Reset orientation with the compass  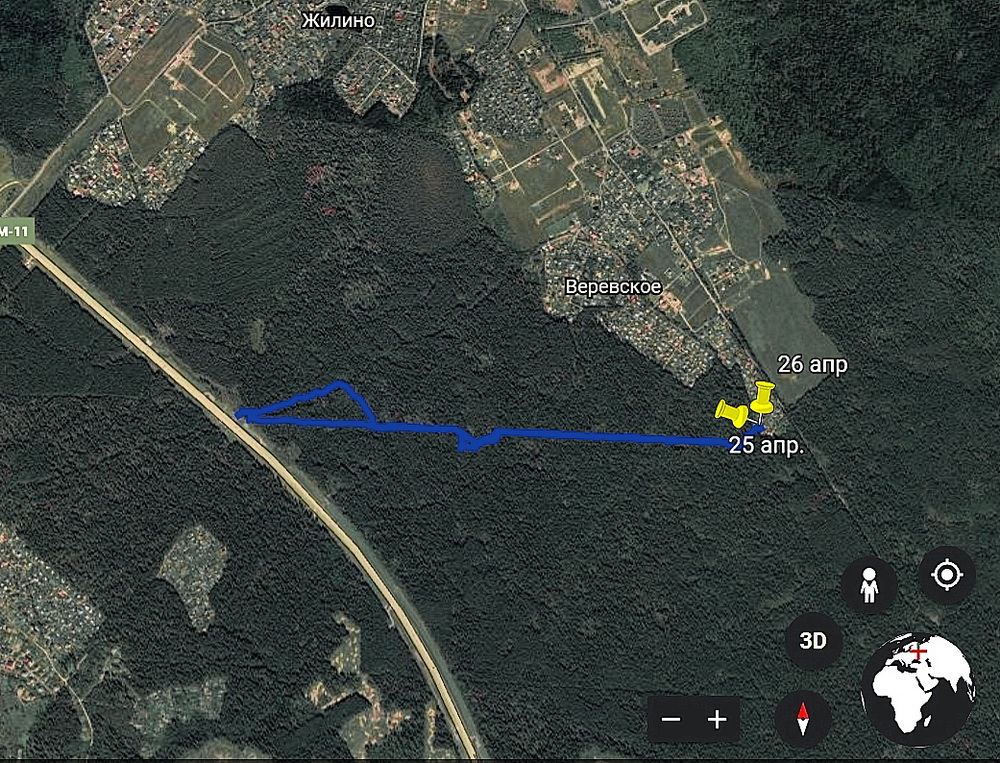803,719
